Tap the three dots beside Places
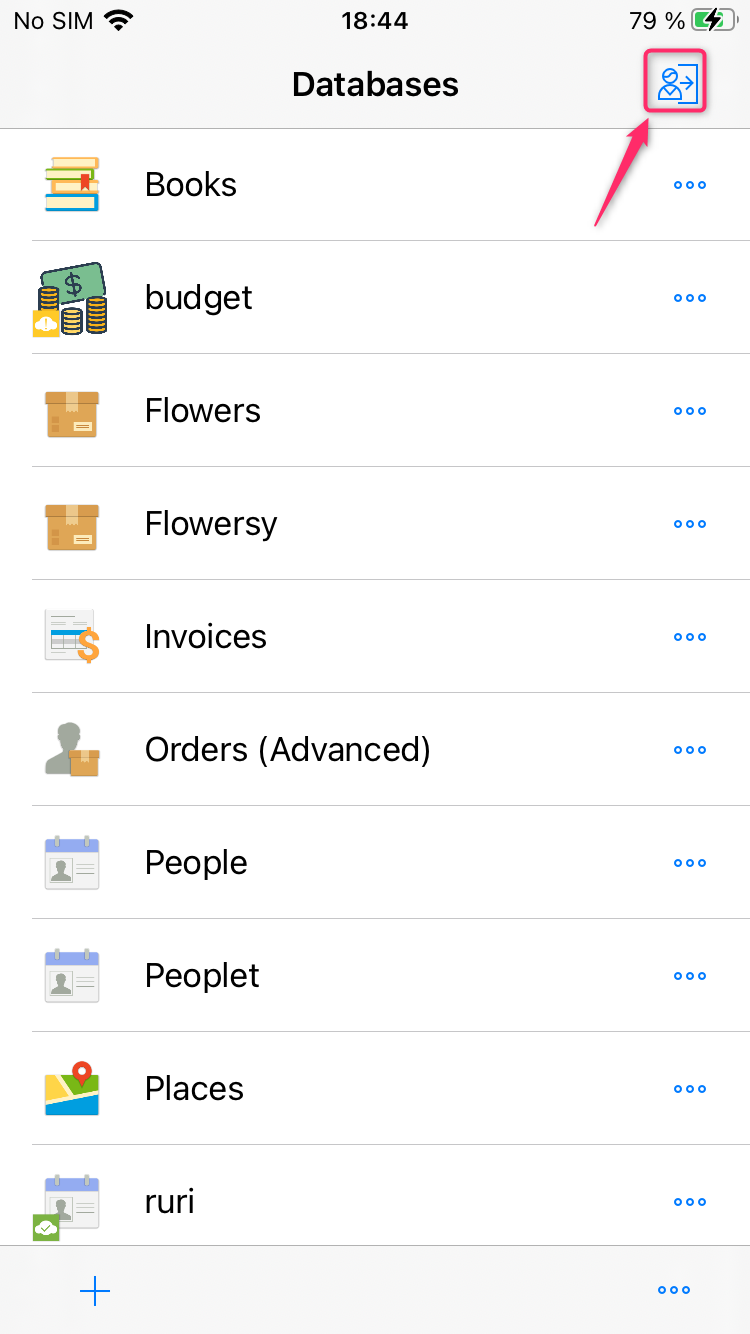This screenshot has height=1334, width=750. (690, 1089)
